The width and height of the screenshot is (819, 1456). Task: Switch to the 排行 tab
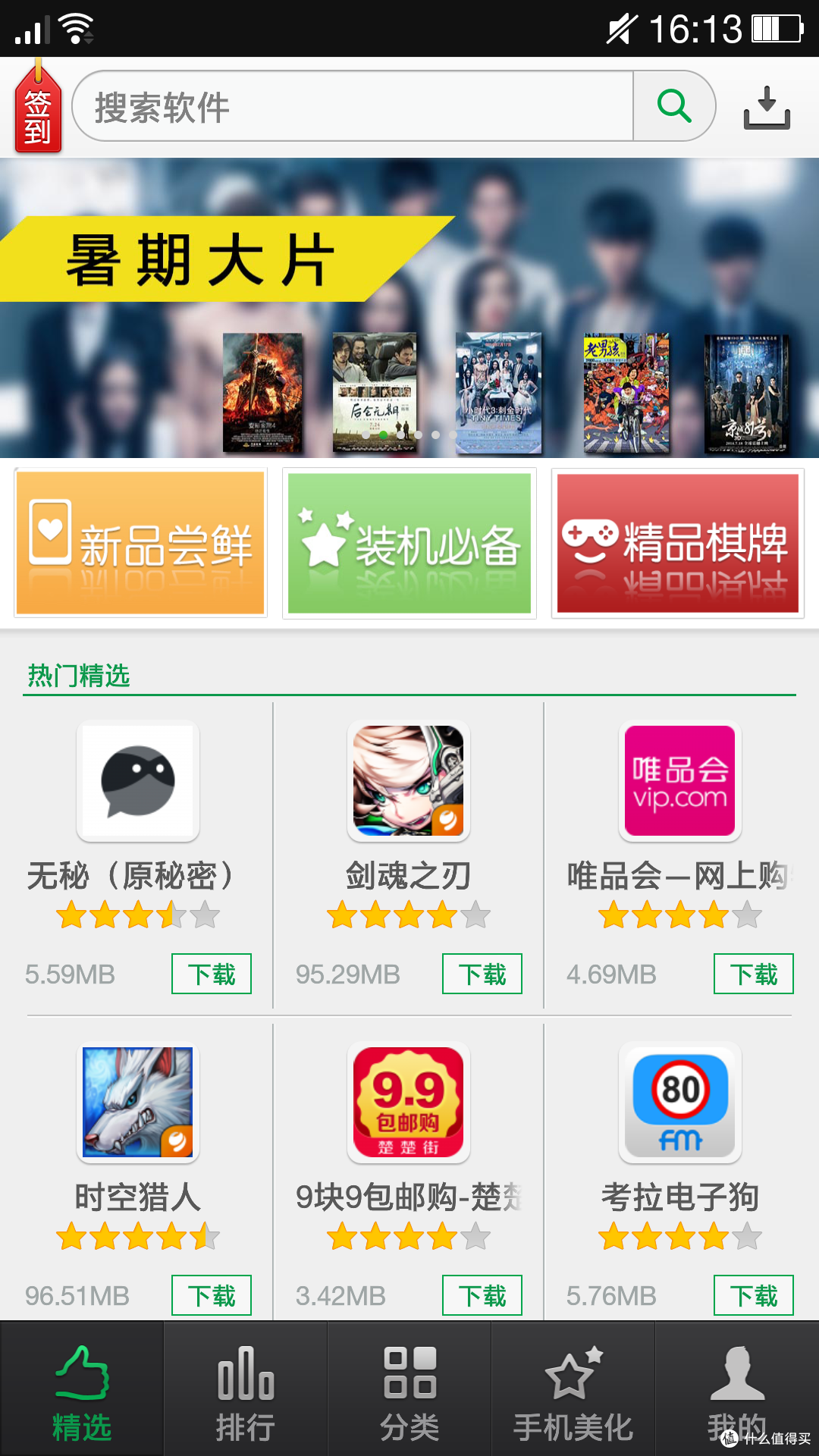pos(246,1389)
